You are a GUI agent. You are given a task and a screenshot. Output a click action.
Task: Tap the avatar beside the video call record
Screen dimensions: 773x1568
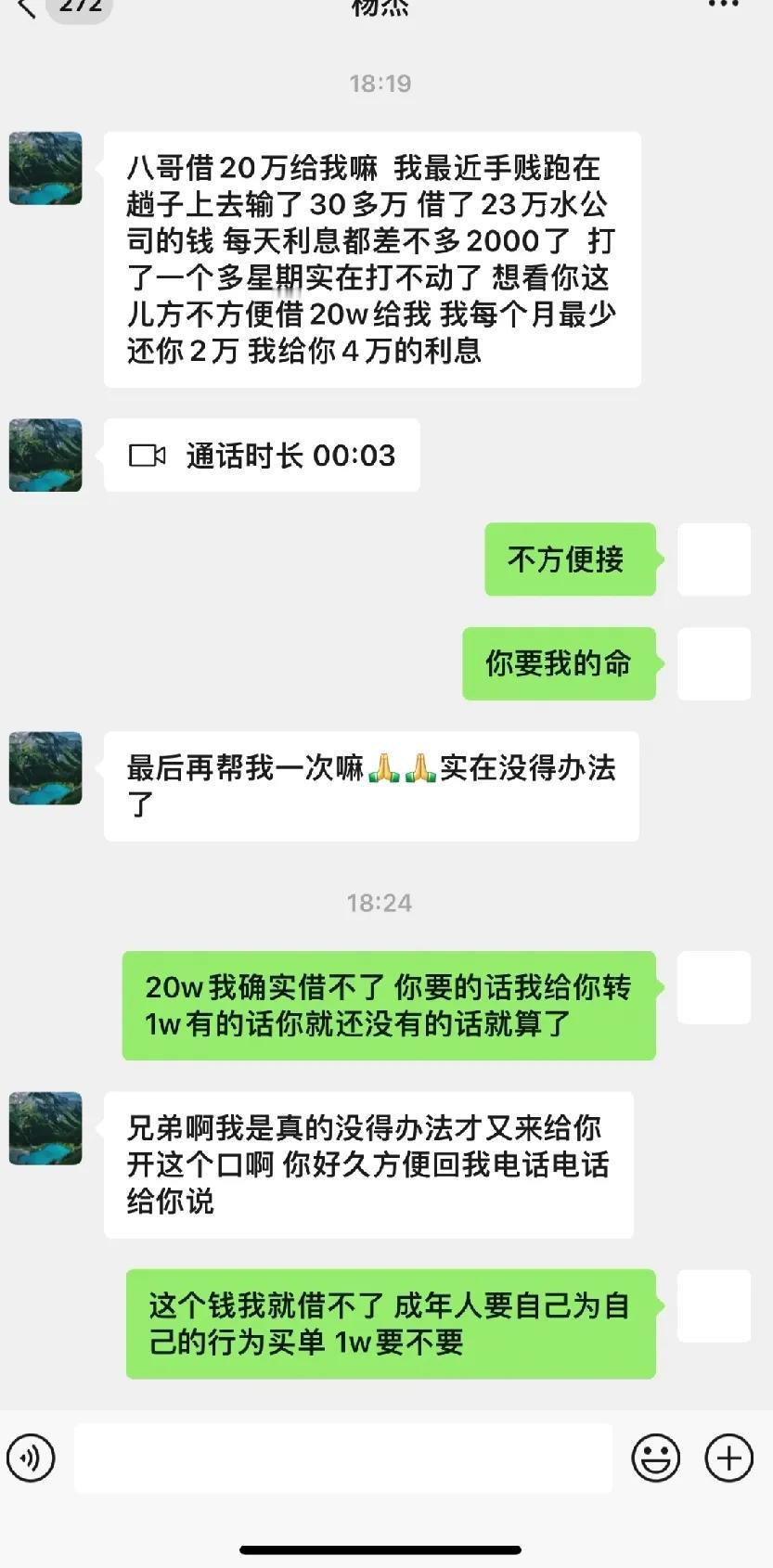click(45, 456)
